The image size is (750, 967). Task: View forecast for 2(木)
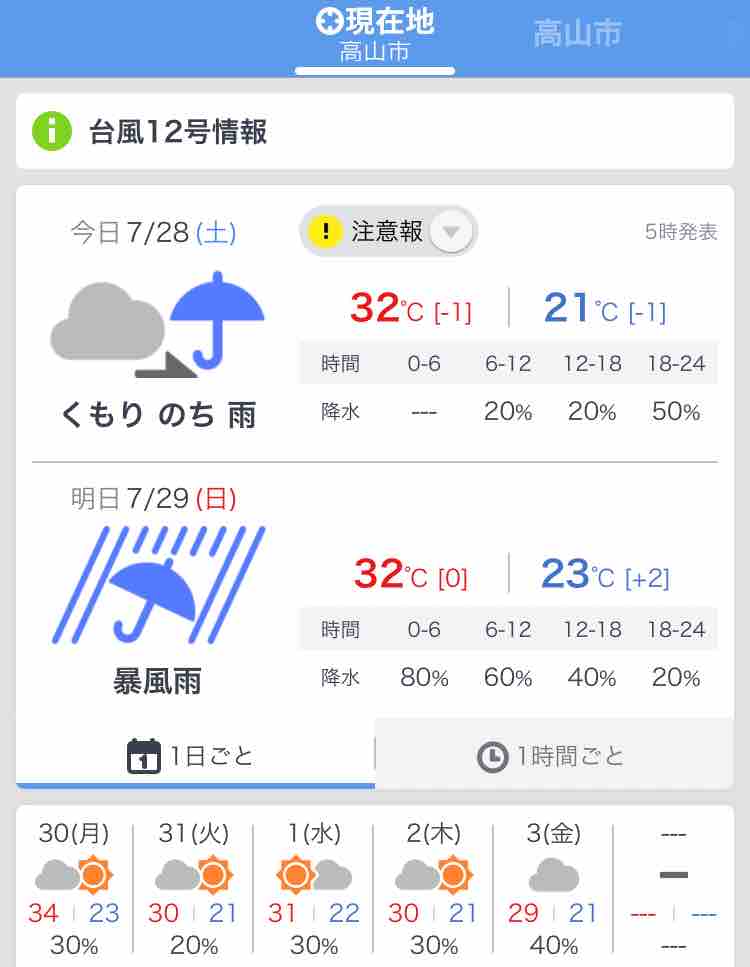point(433,888)
